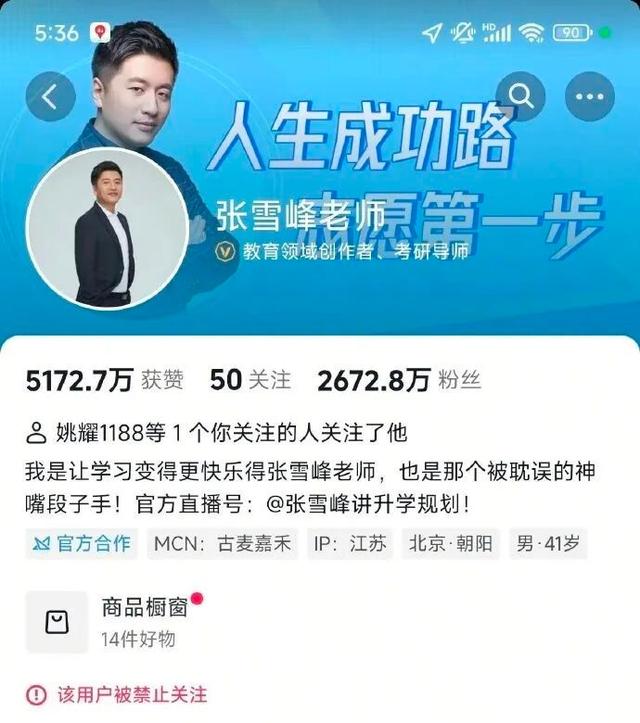Image resolution: width=640 pixels, height=723 pixels.
Task: Open the three-dot overflow menu
Action: (589, 96)
